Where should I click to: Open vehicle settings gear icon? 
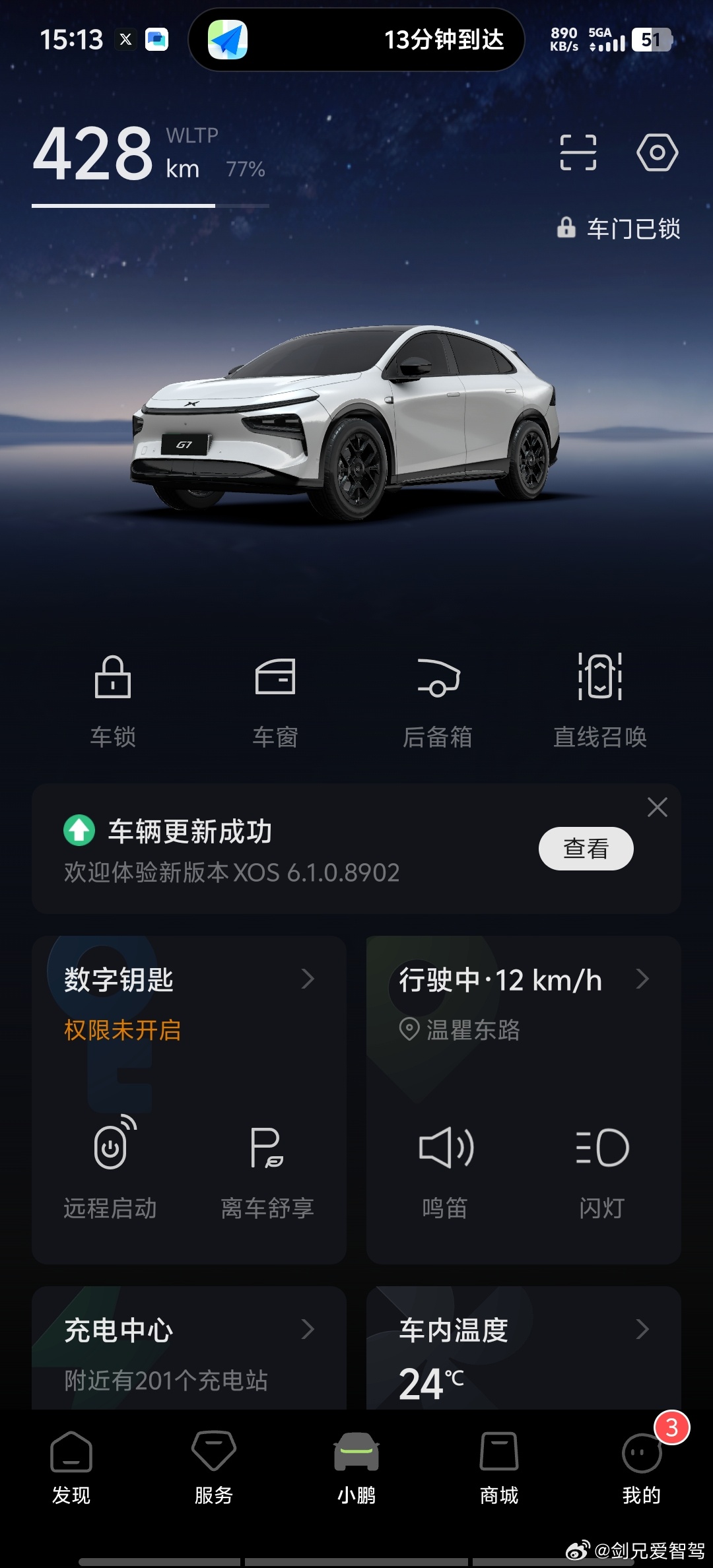pyautogui.click(x=658, y=151)
